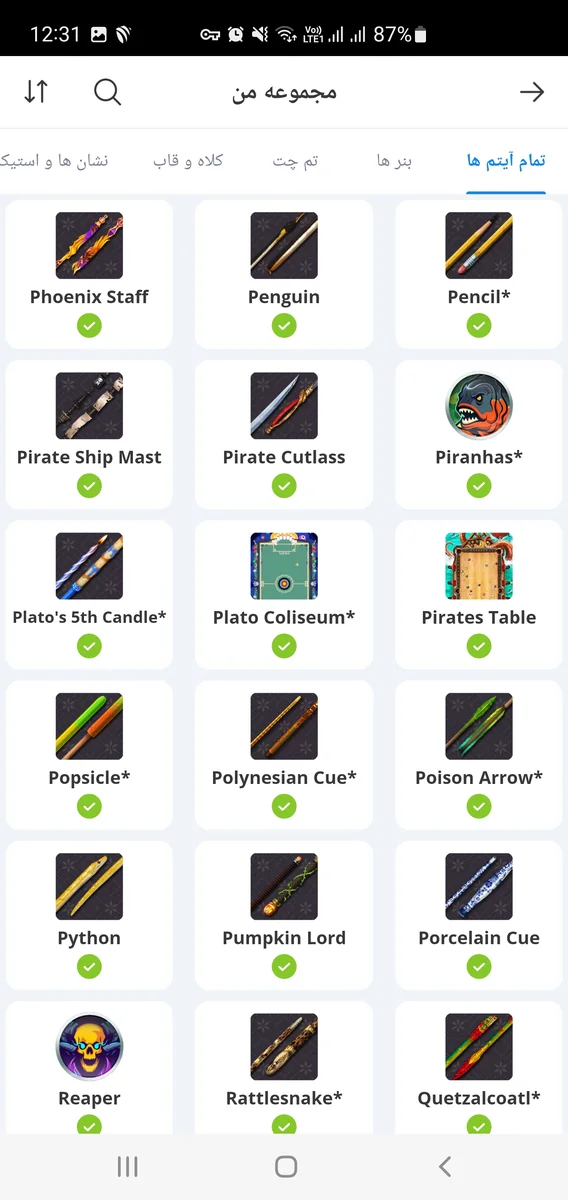The image size is (568, 1200).
Task: Open the Pirate Ship Mast card
Action: 89,435
